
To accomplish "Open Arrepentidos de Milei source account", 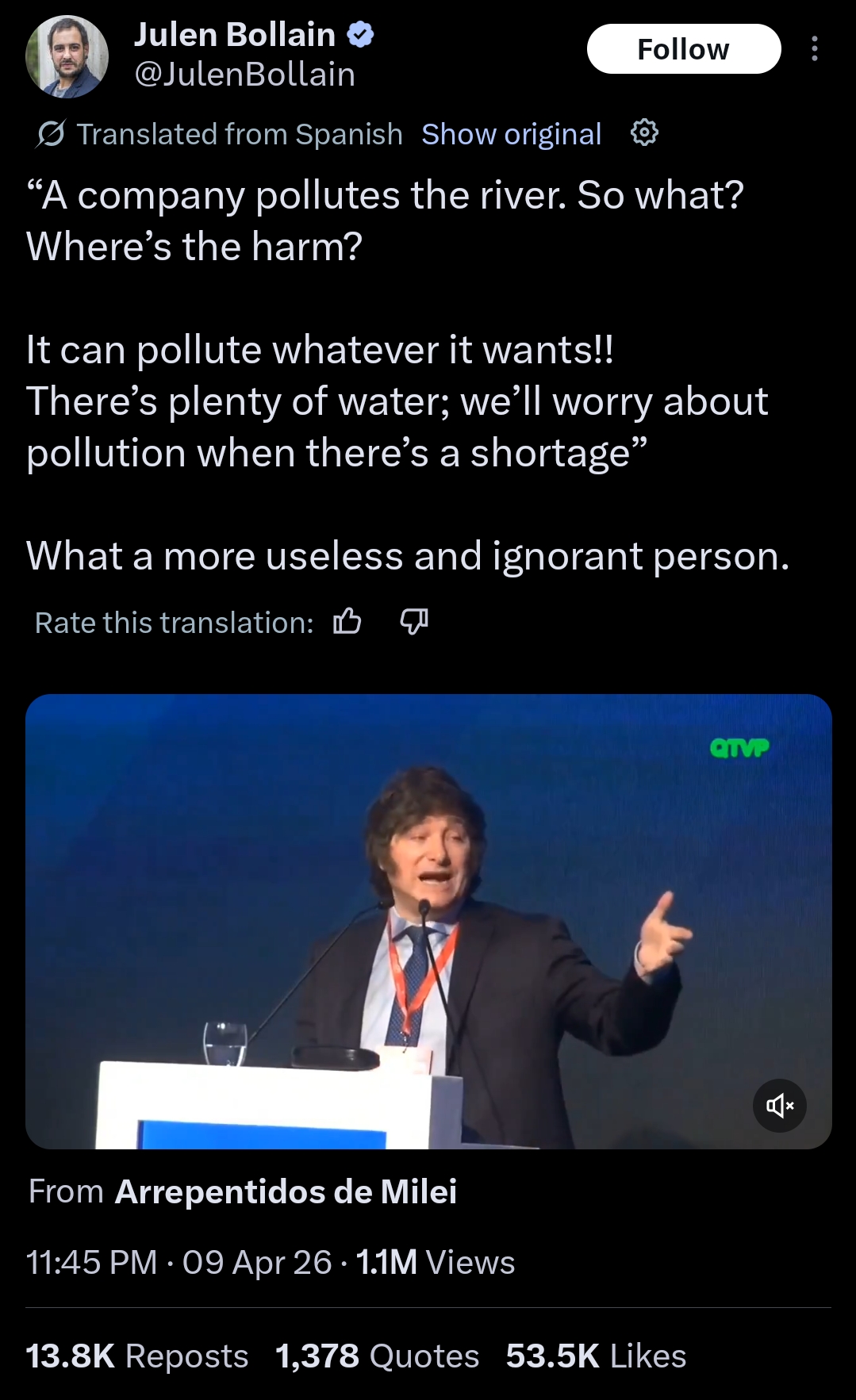I will pos(286,1191).
